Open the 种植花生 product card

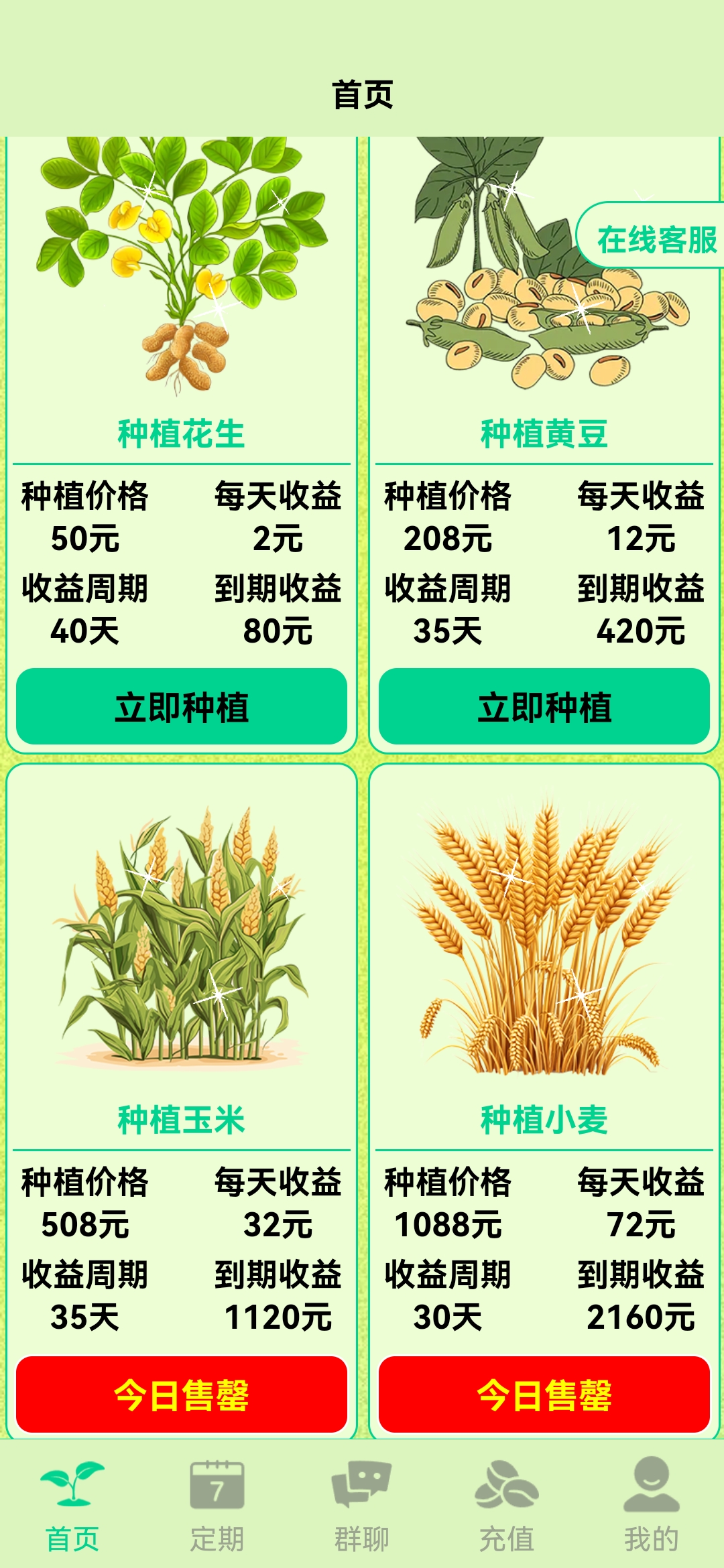tap(181, 281)
